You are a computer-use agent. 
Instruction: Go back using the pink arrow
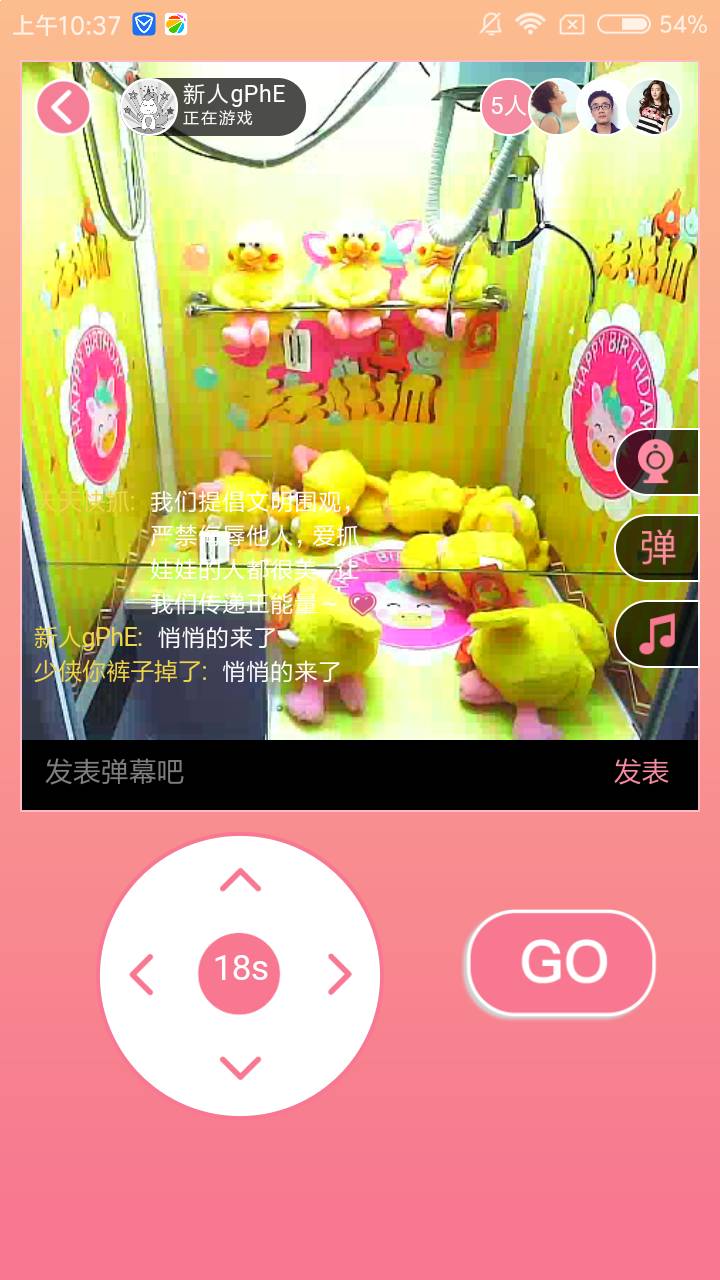click(63, 107)
